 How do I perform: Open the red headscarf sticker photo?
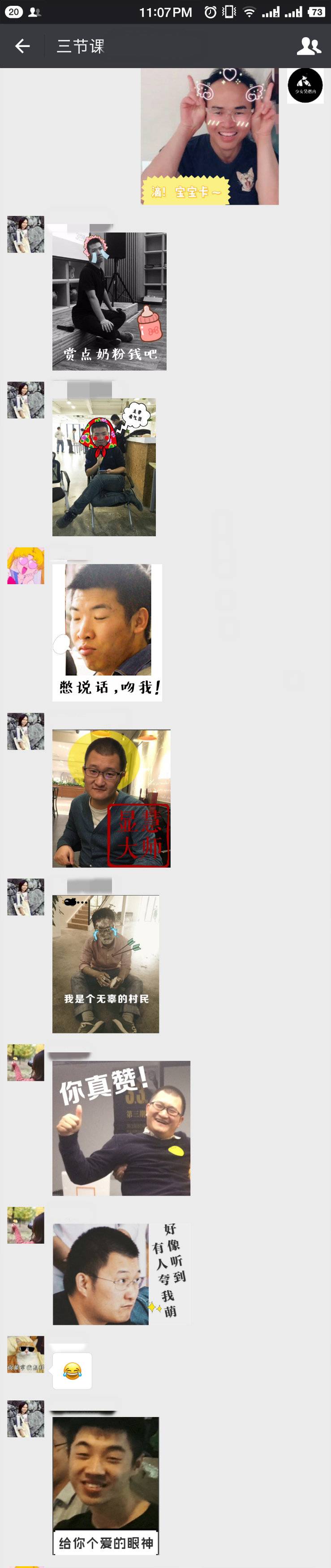tap(103, 467)
